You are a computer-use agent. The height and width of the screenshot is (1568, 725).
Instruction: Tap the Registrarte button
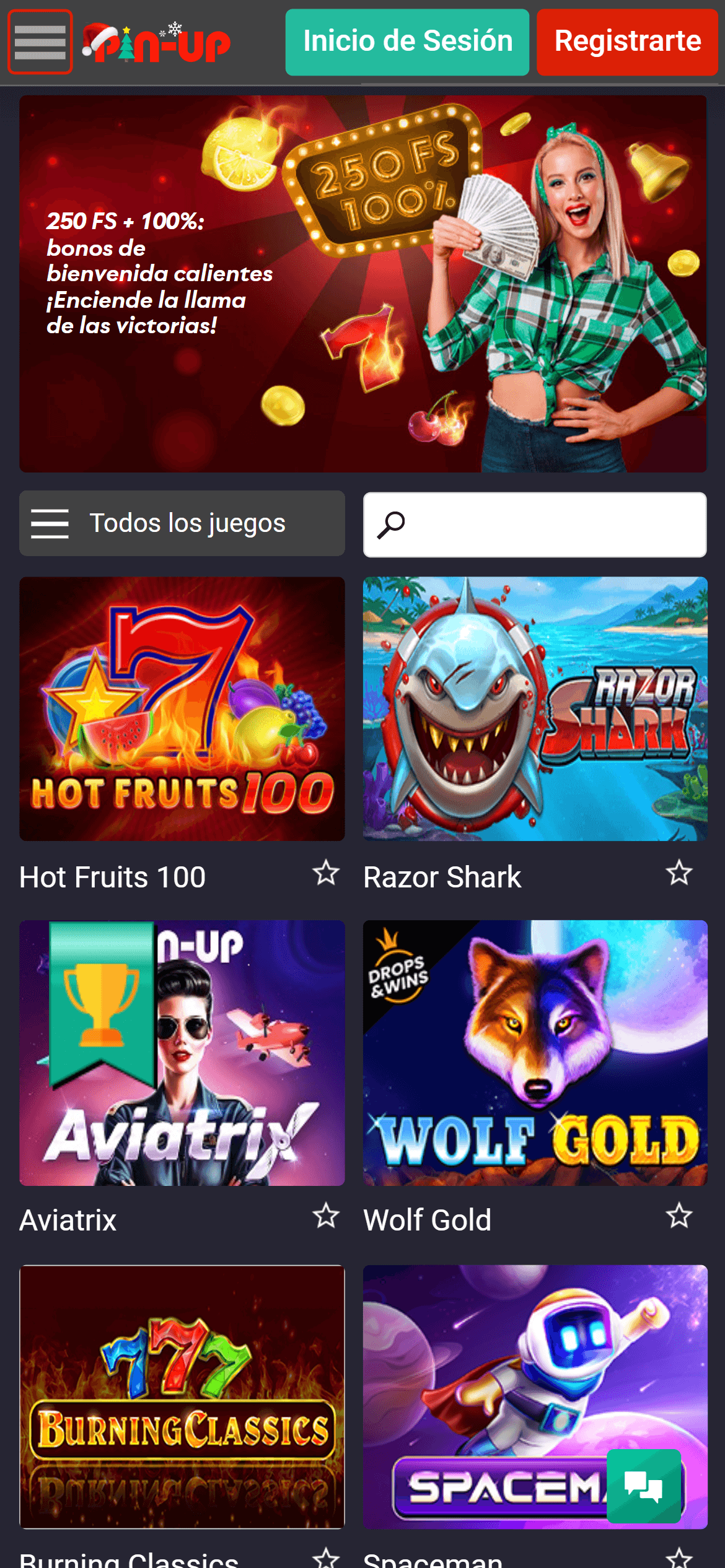(x=627, y=42)
